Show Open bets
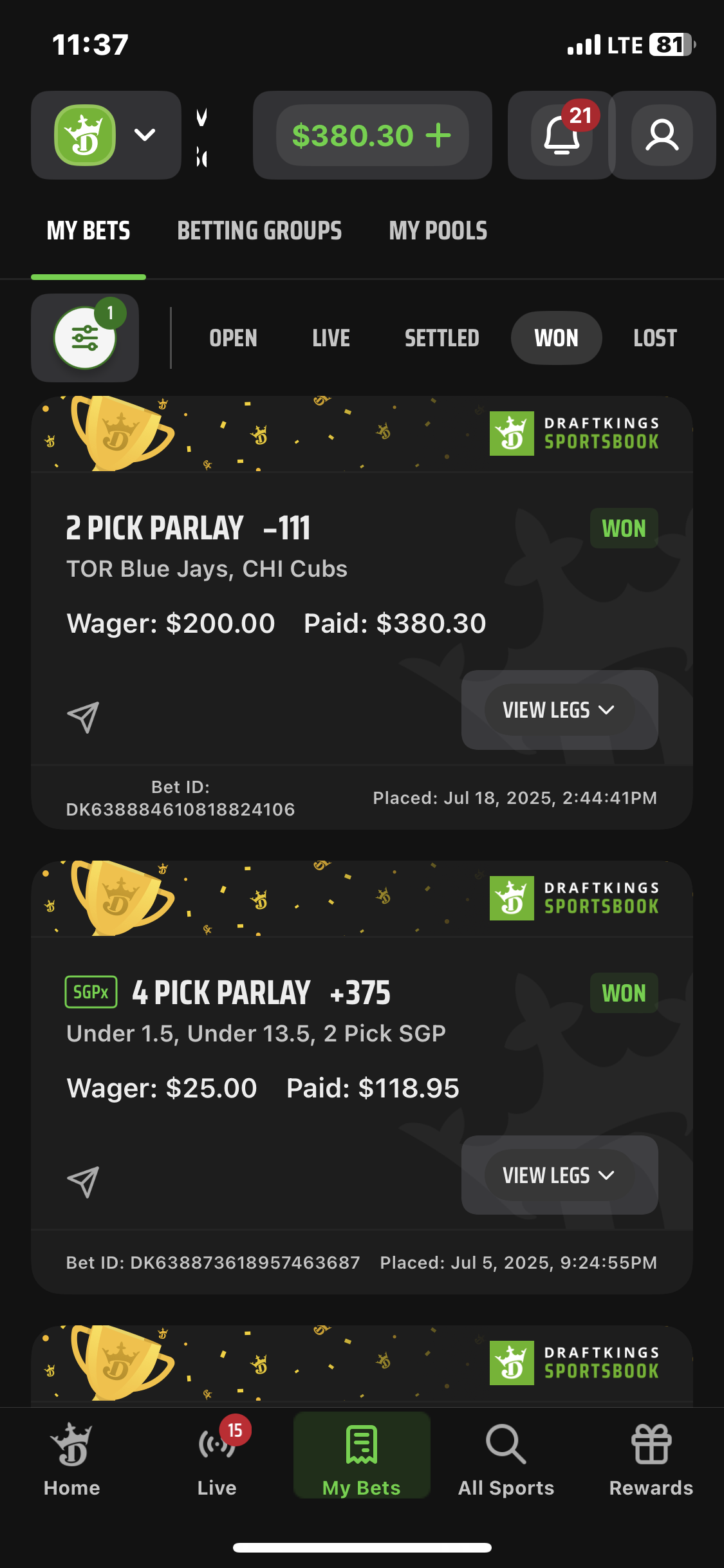 point(233,338)
